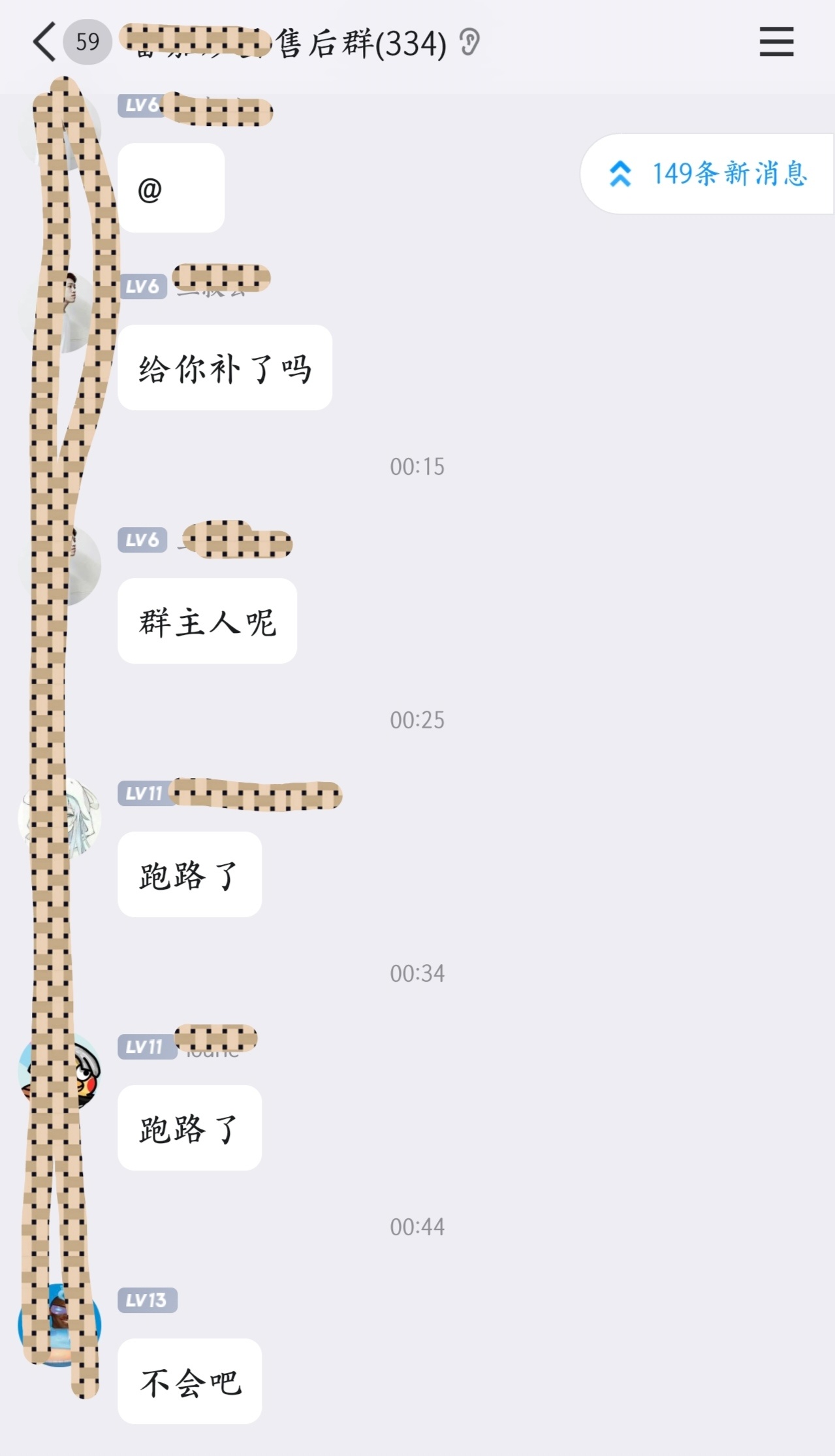835x1456 pixels.
Task: Open the group menu icon
Action: pyautogui.click(x=776, y=42)
